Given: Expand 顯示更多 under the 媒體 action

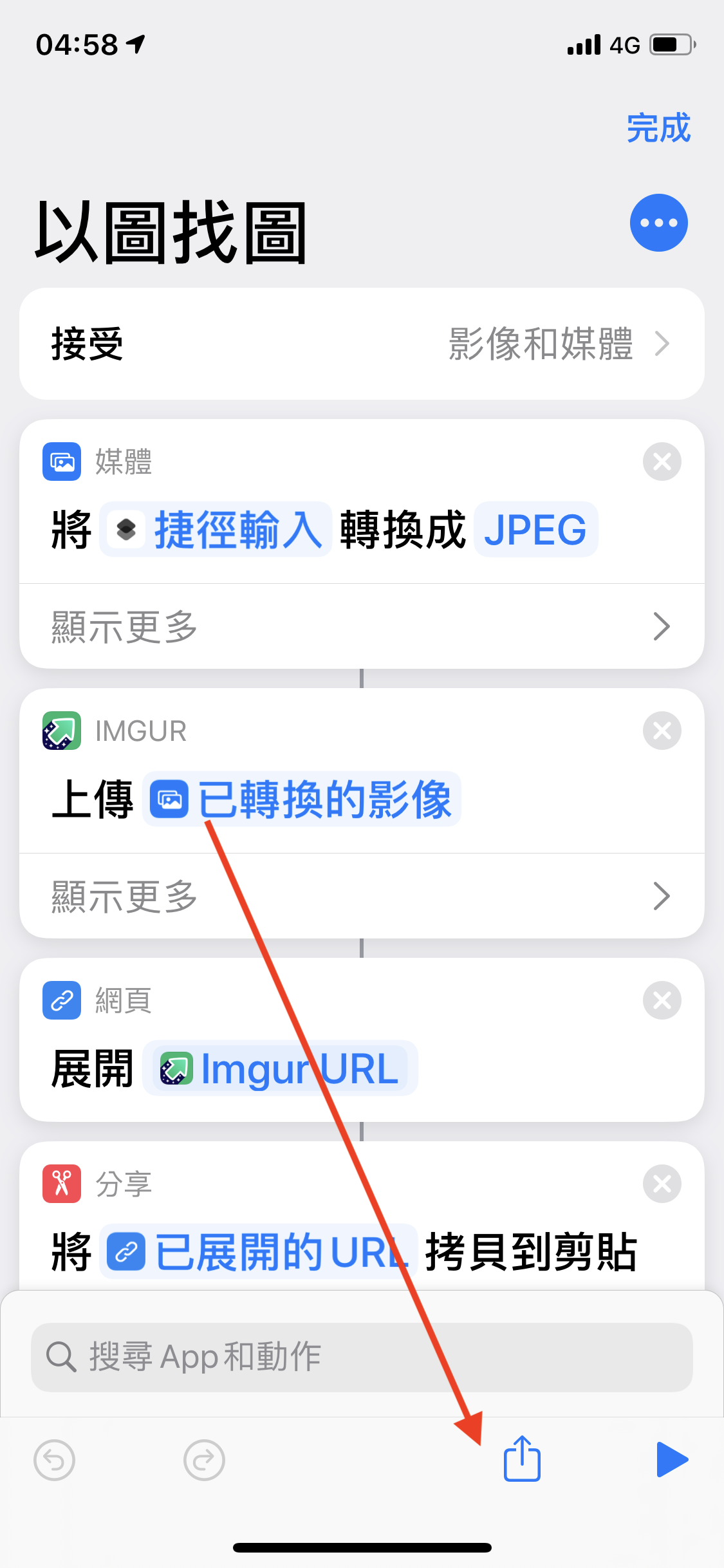Looking at the screenshot, I should [362, 626].
